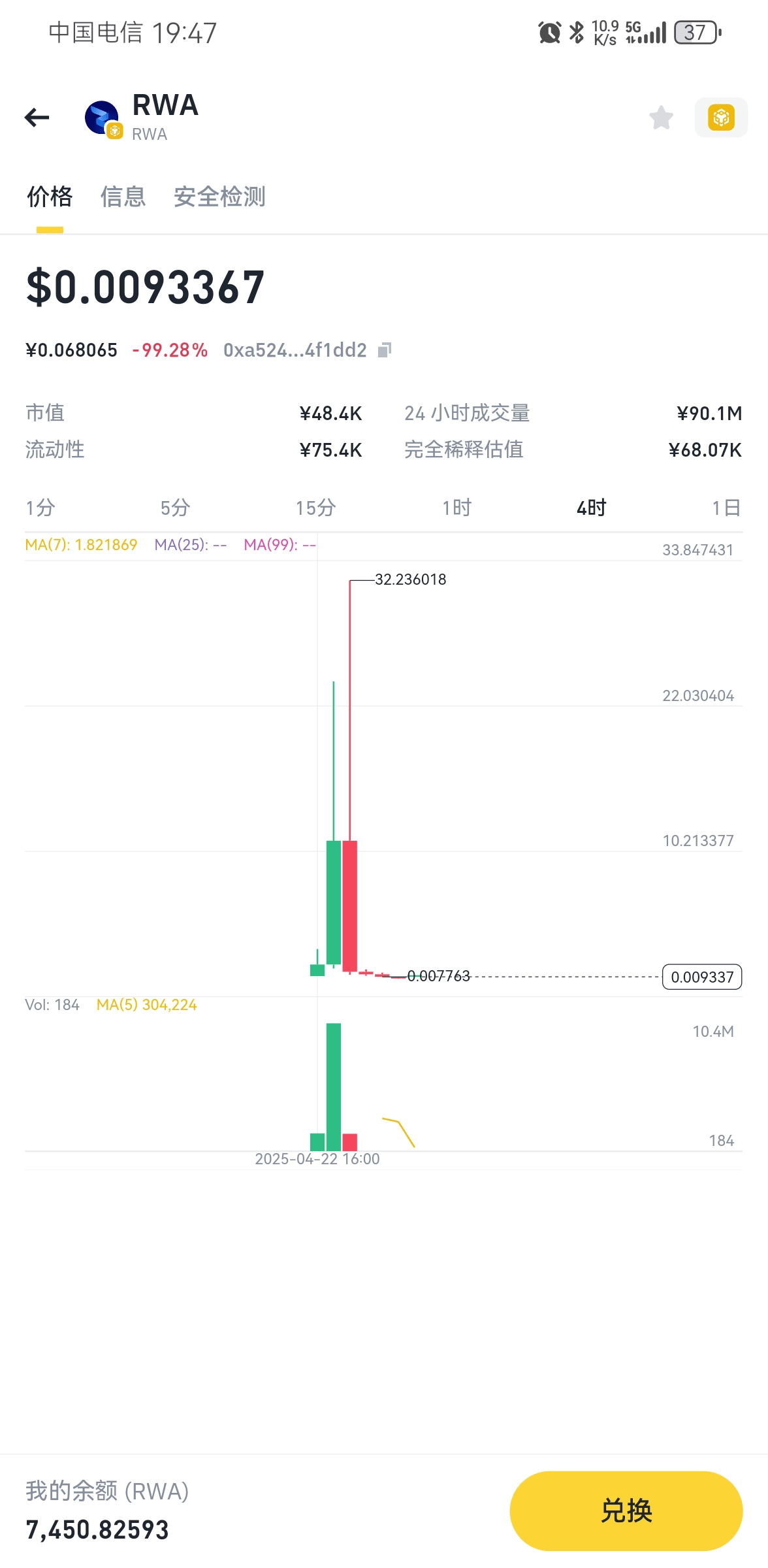
Task: Go back using the arrow icon
Action: (x=37, y=118)
